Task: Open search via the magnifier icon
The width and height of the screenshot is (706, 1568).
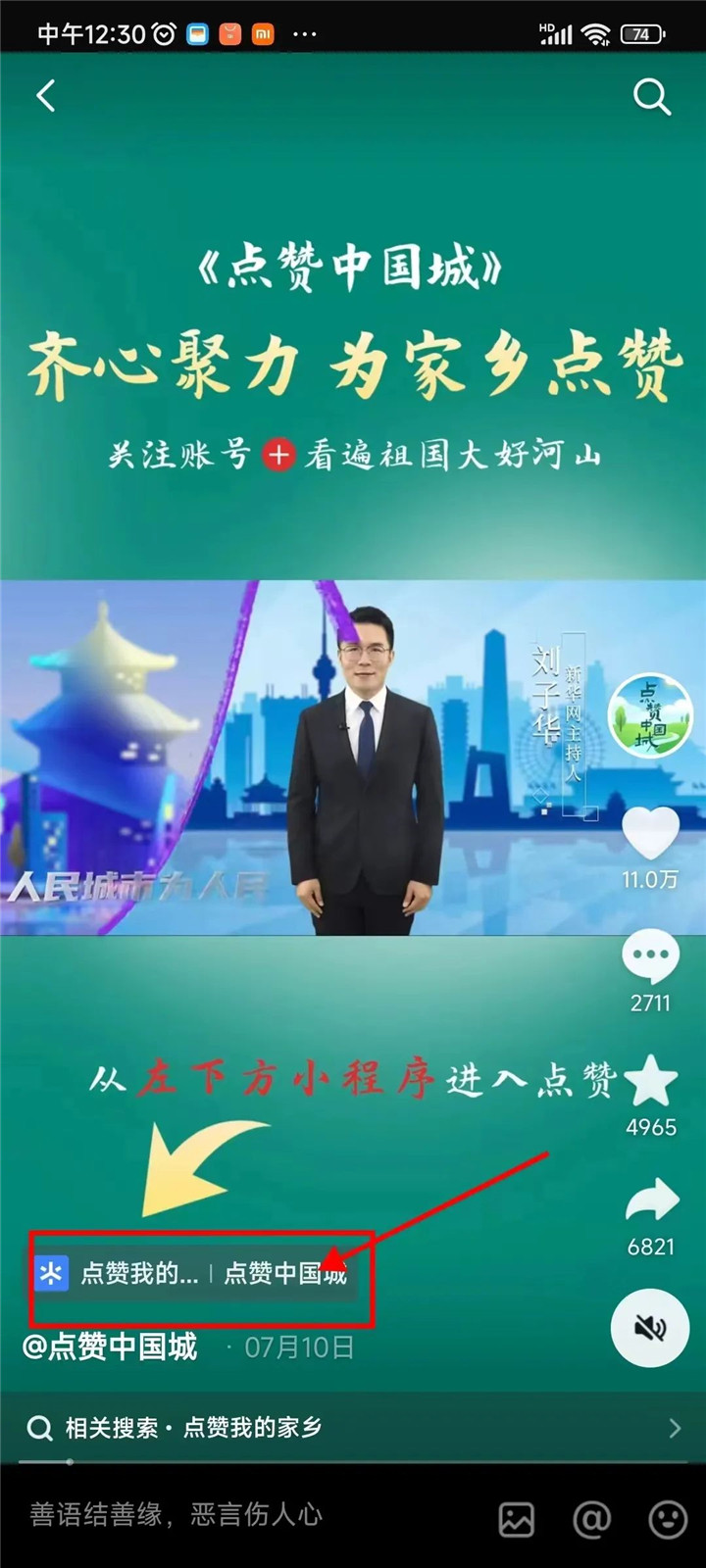Action: coord(651,97)
